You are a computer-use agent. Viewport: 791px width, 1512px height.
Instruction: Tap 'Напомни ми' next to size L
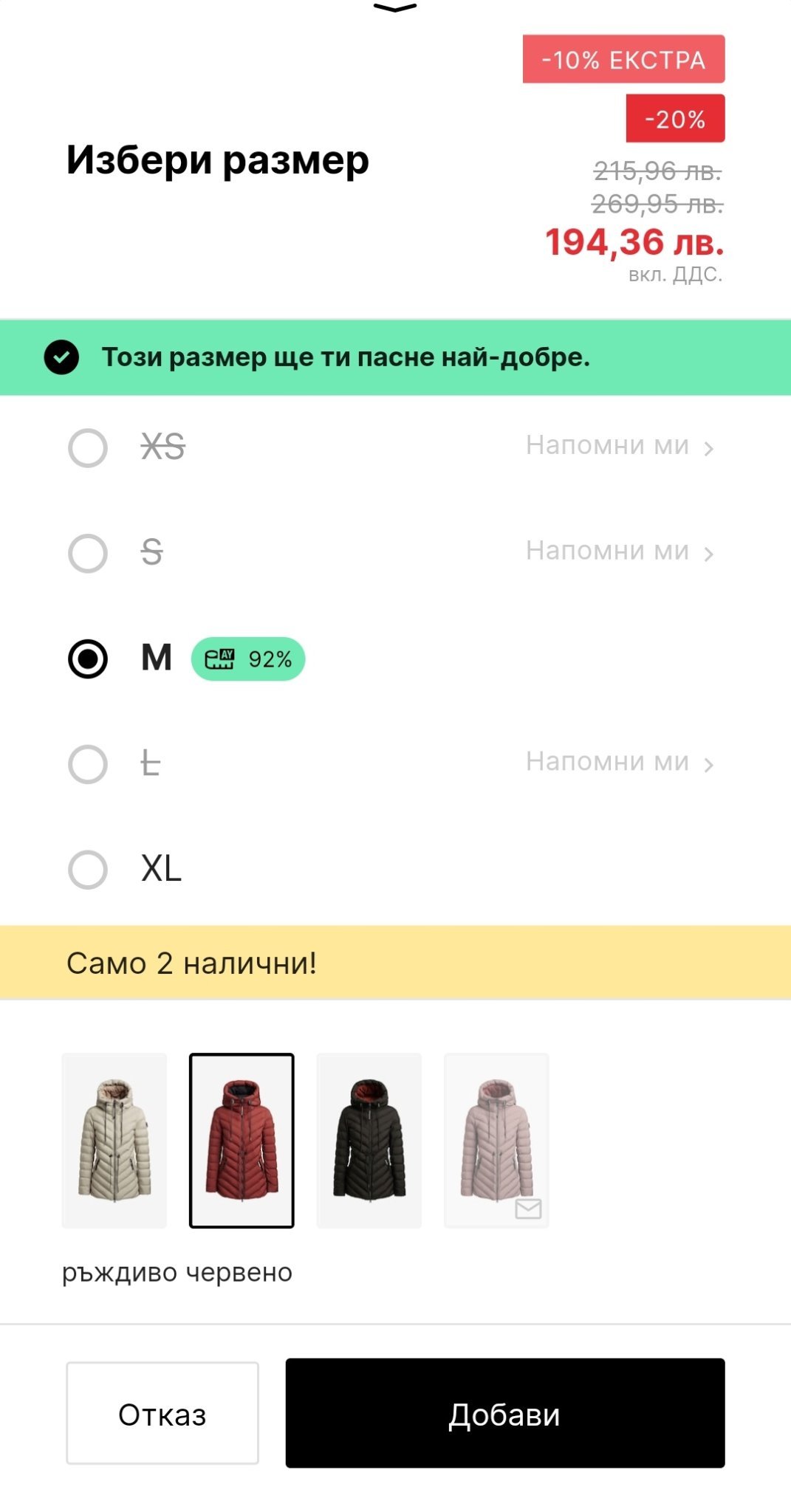coord(620,762)
